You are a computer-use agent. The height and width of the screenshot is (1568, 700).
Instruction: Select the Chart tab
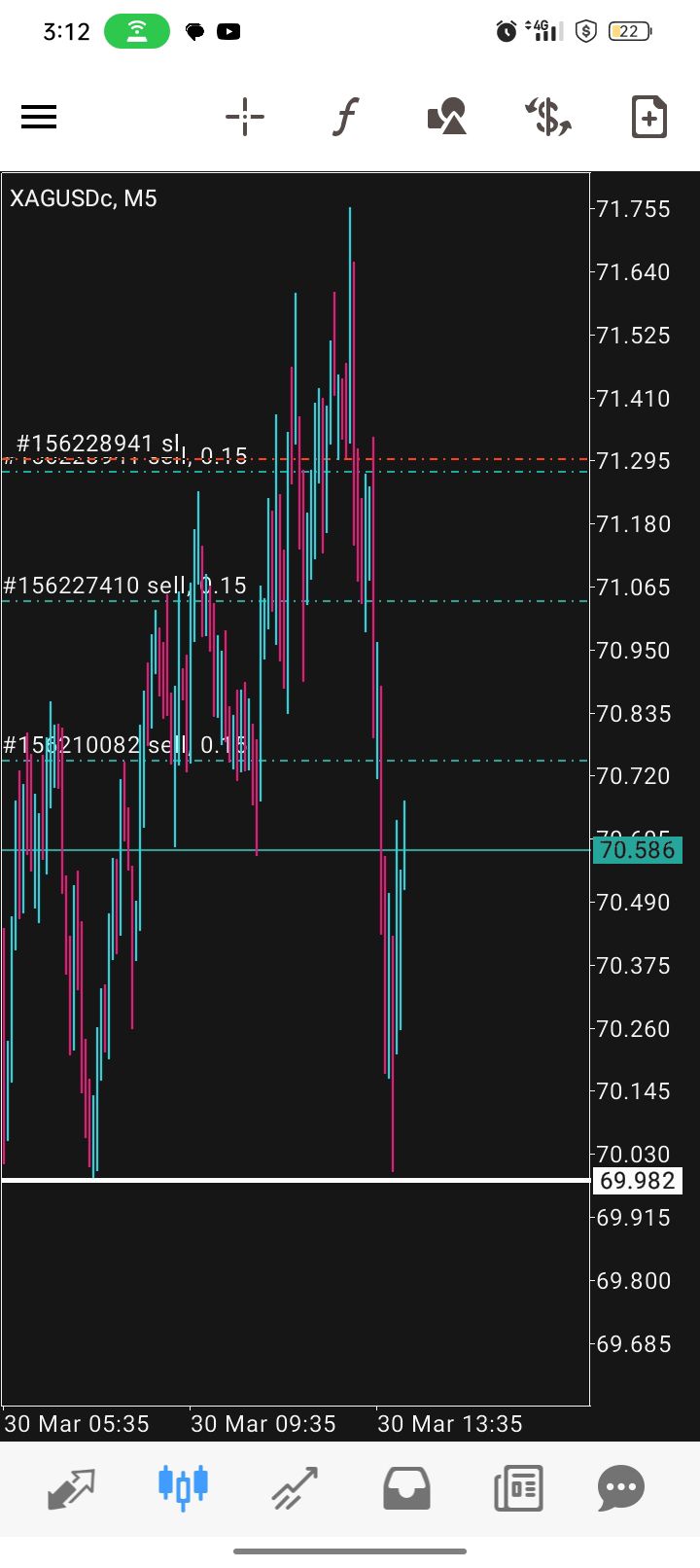(x=183, y=1487)
